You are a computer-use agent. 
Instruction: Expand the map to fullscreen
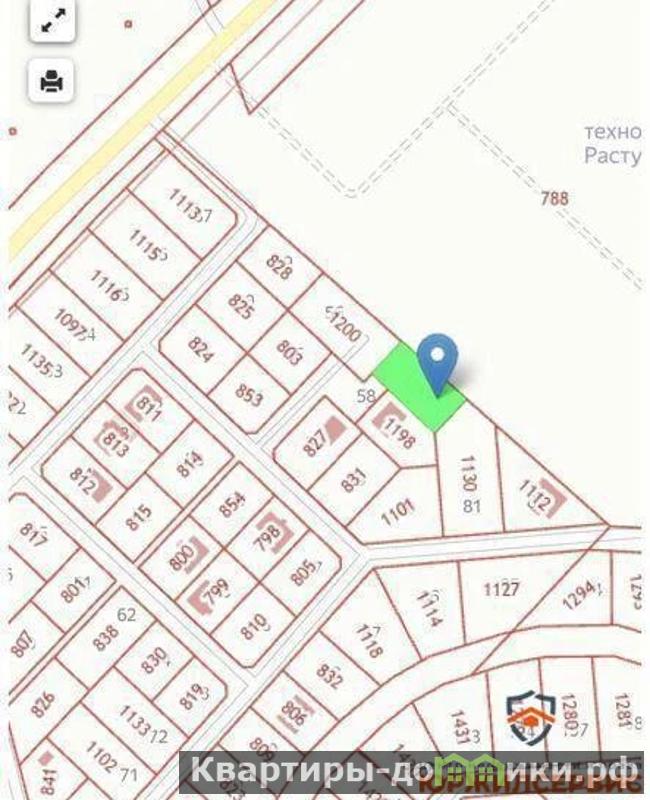point(52,20)
